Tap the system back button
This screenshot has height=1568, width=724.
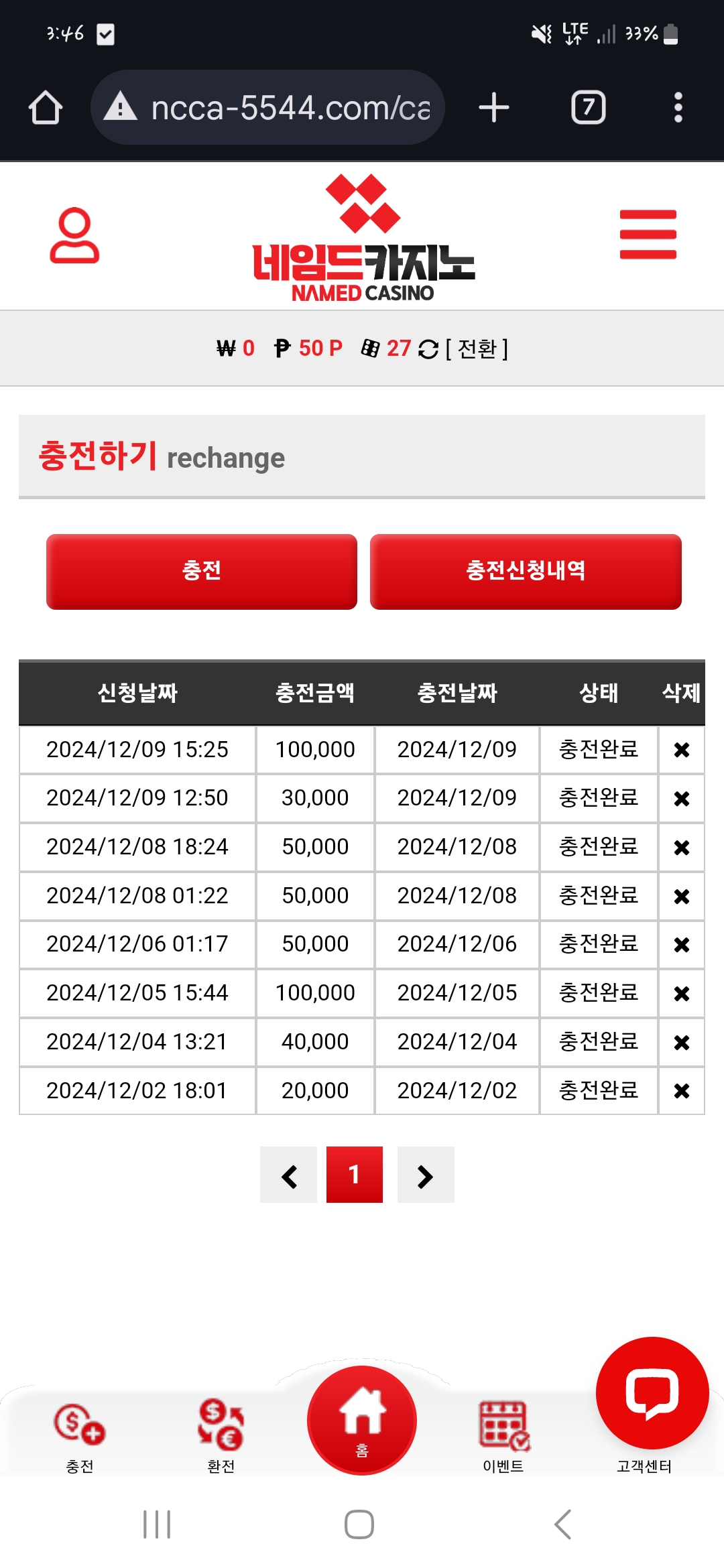point(563,1524)
